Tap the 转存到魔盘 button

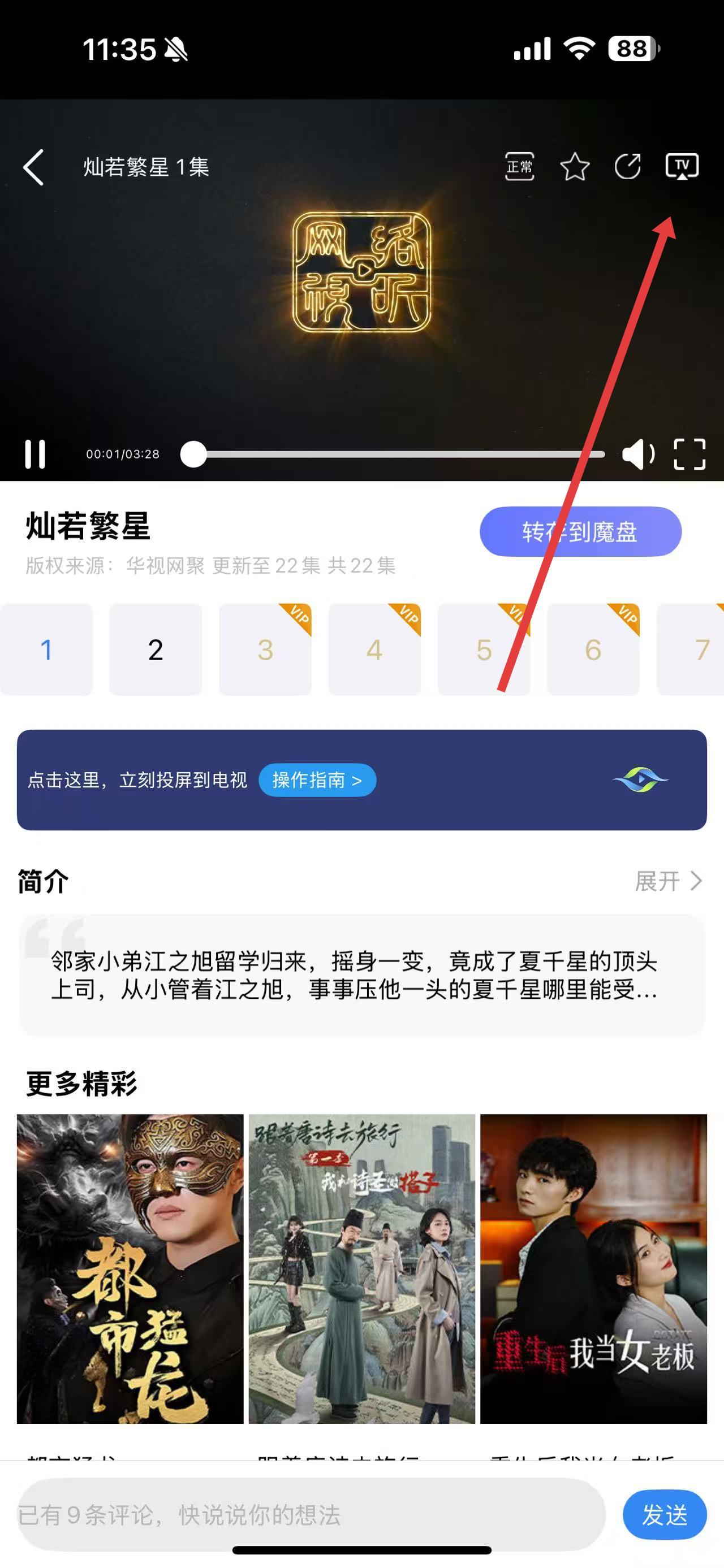point(580,531)
